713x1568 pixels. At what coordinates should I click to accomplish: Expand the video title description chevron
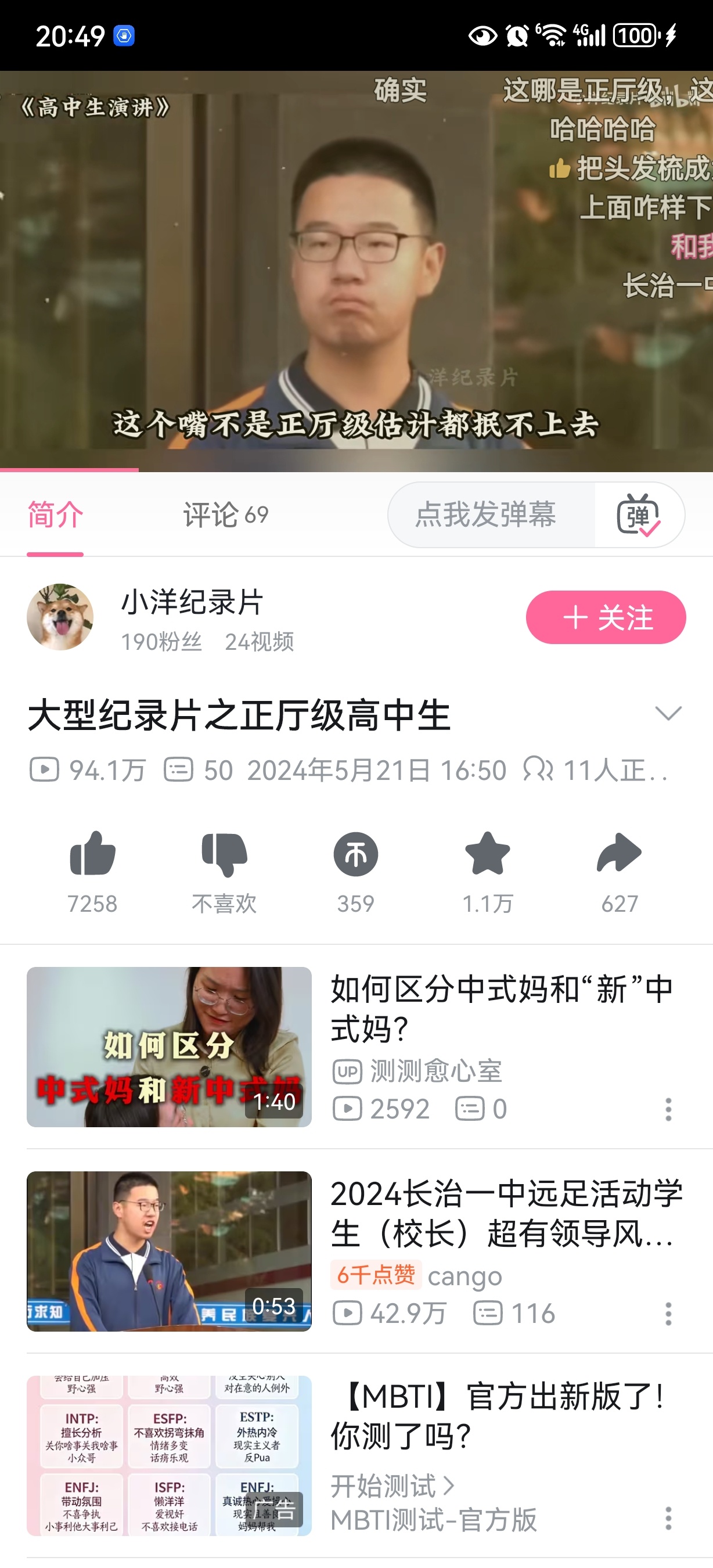tap(668, 713)
